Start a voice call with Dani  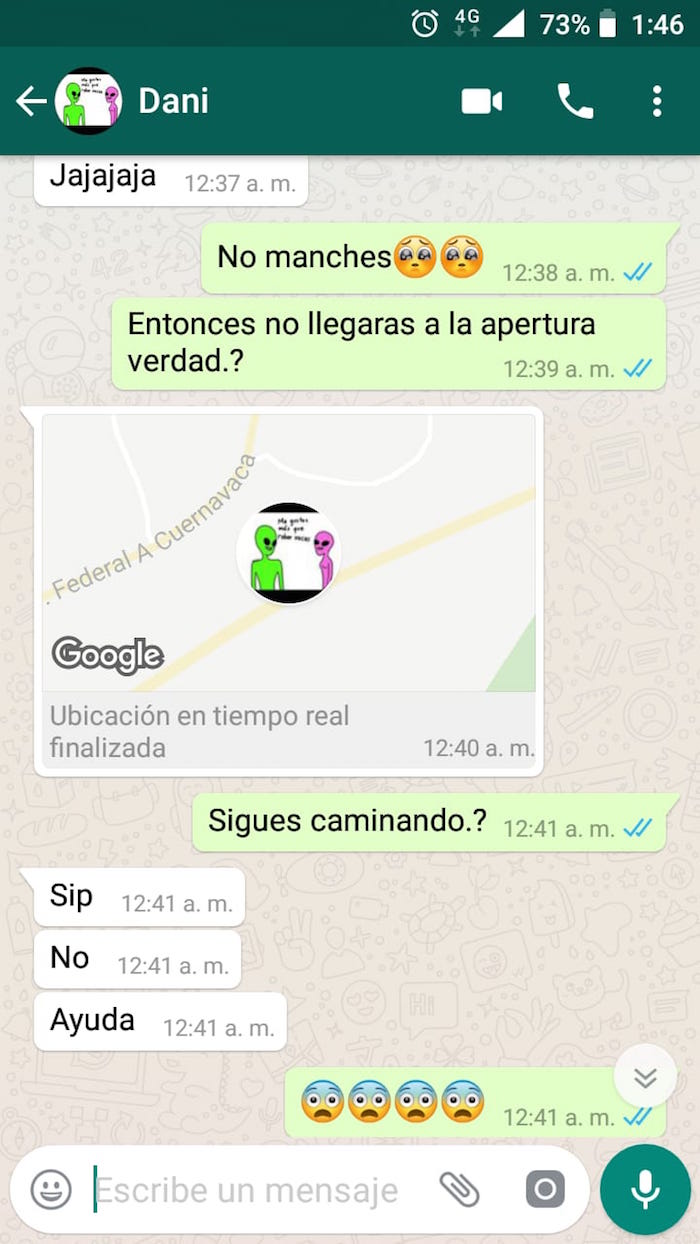pos(575,101)
